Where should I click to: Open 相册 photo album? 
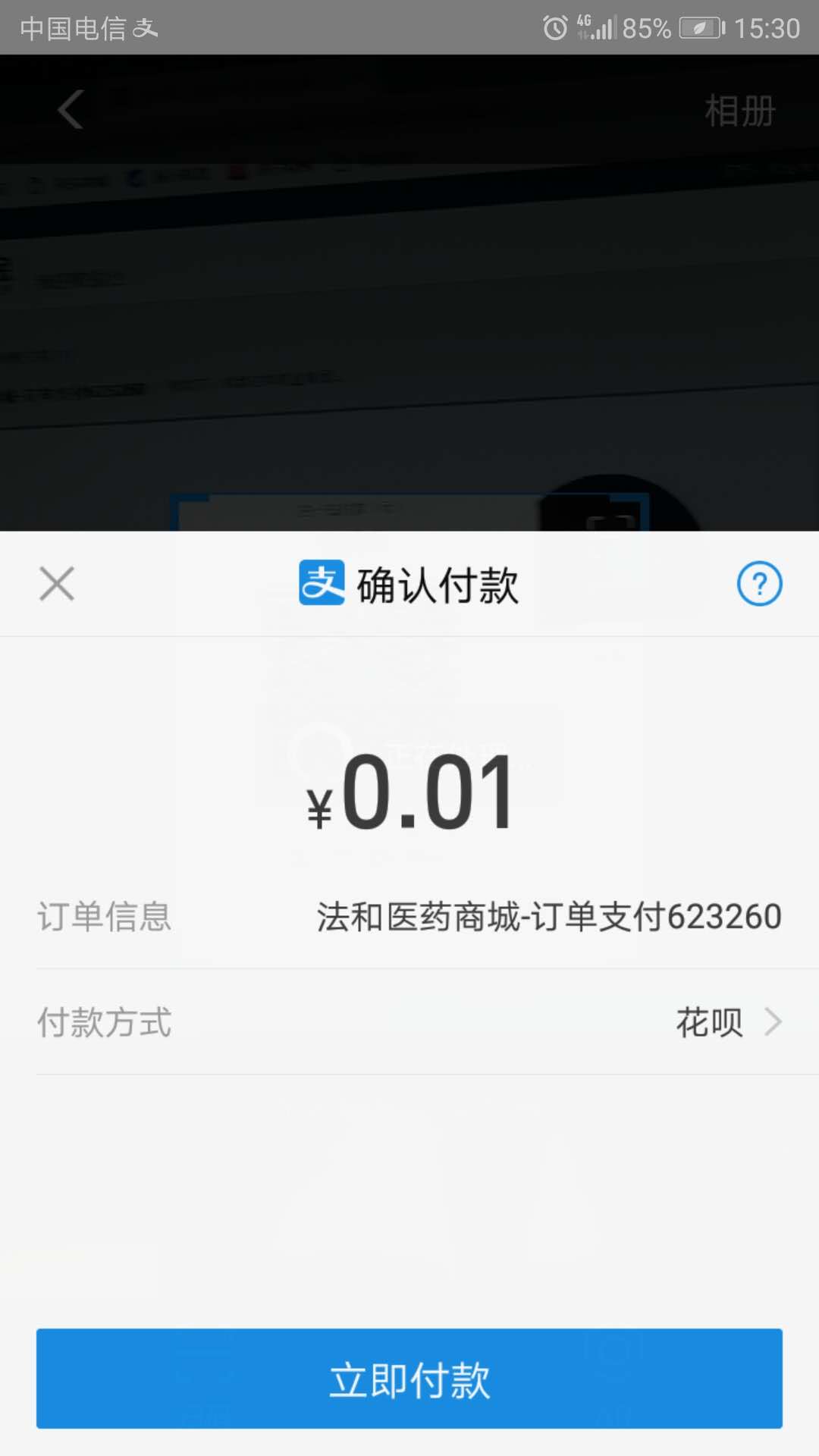(739, 111)
